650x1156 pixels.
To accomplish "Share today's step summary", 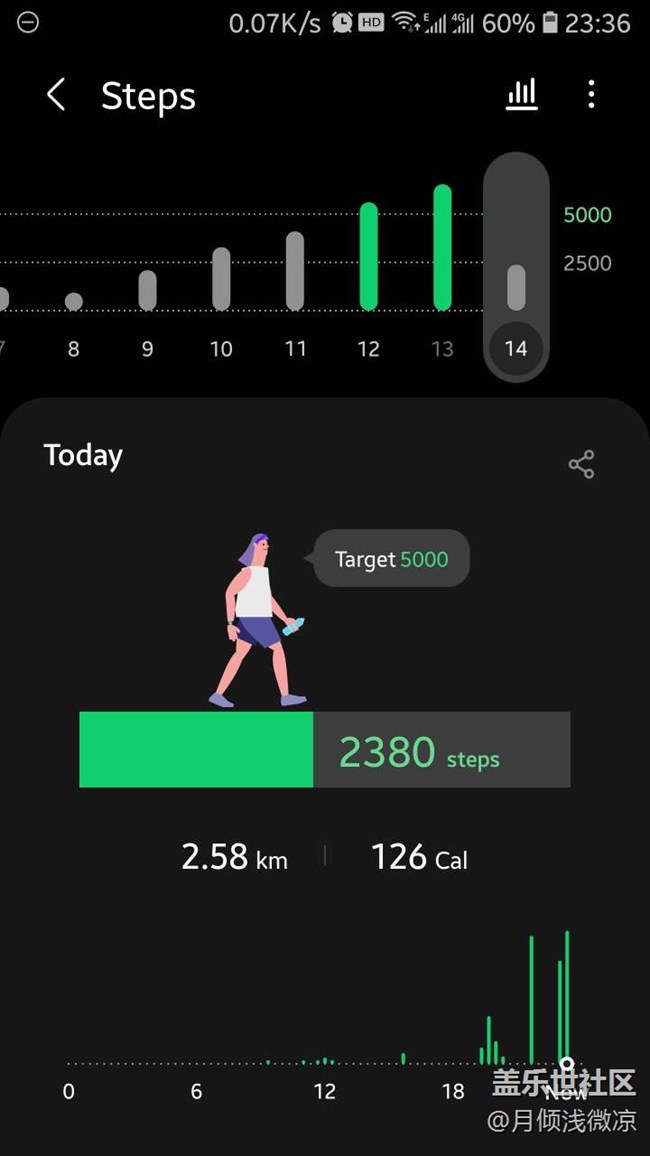I will click(x=581, y=464).
